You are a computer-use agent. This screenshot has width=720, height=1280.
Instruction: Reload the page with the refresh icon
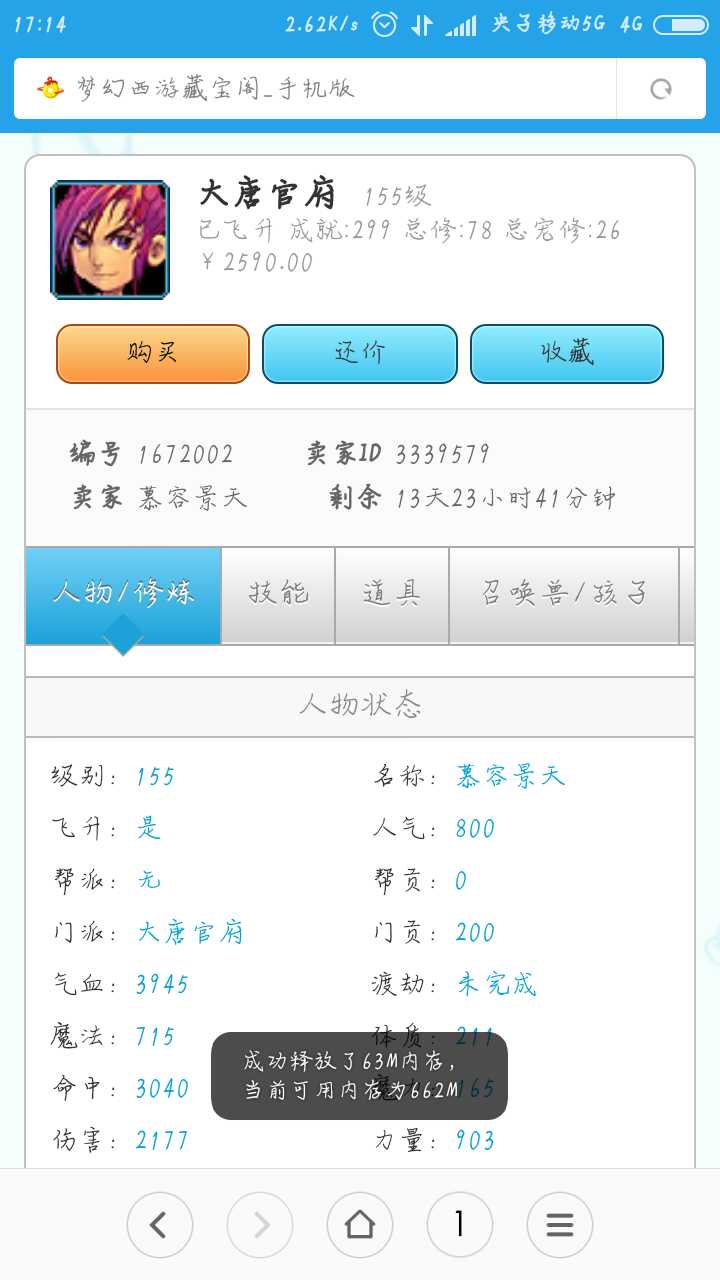pos(660,89)
